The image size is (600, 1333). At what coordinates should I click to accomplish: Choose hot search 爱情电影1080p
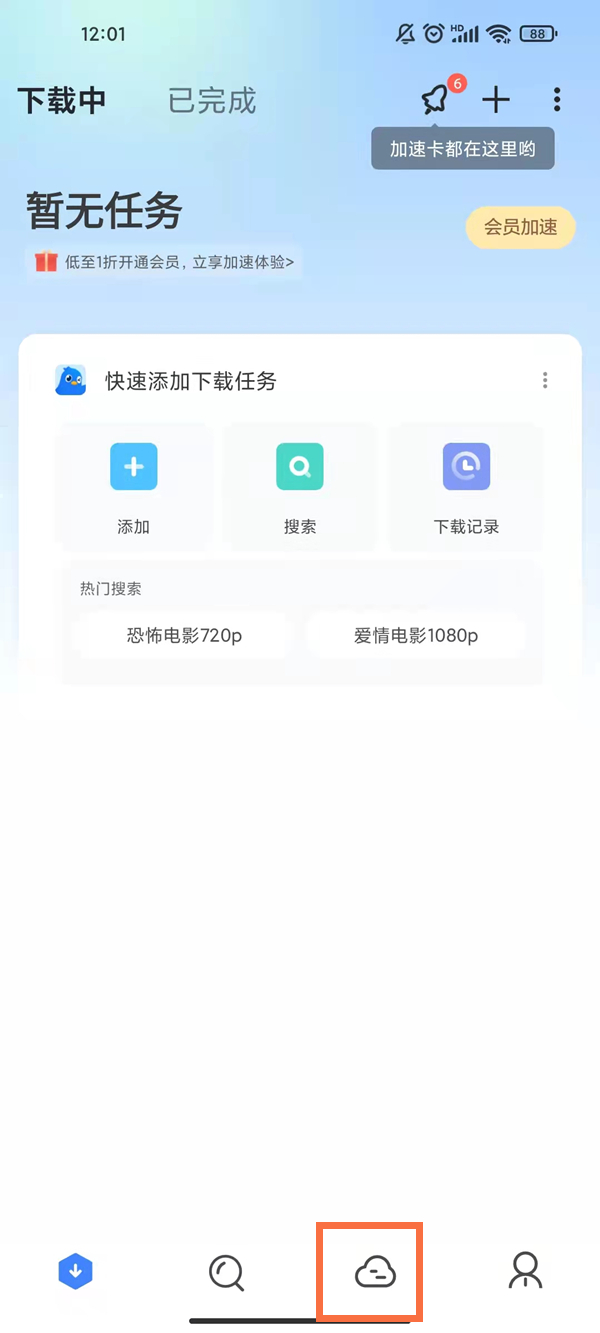pos(416,635)
